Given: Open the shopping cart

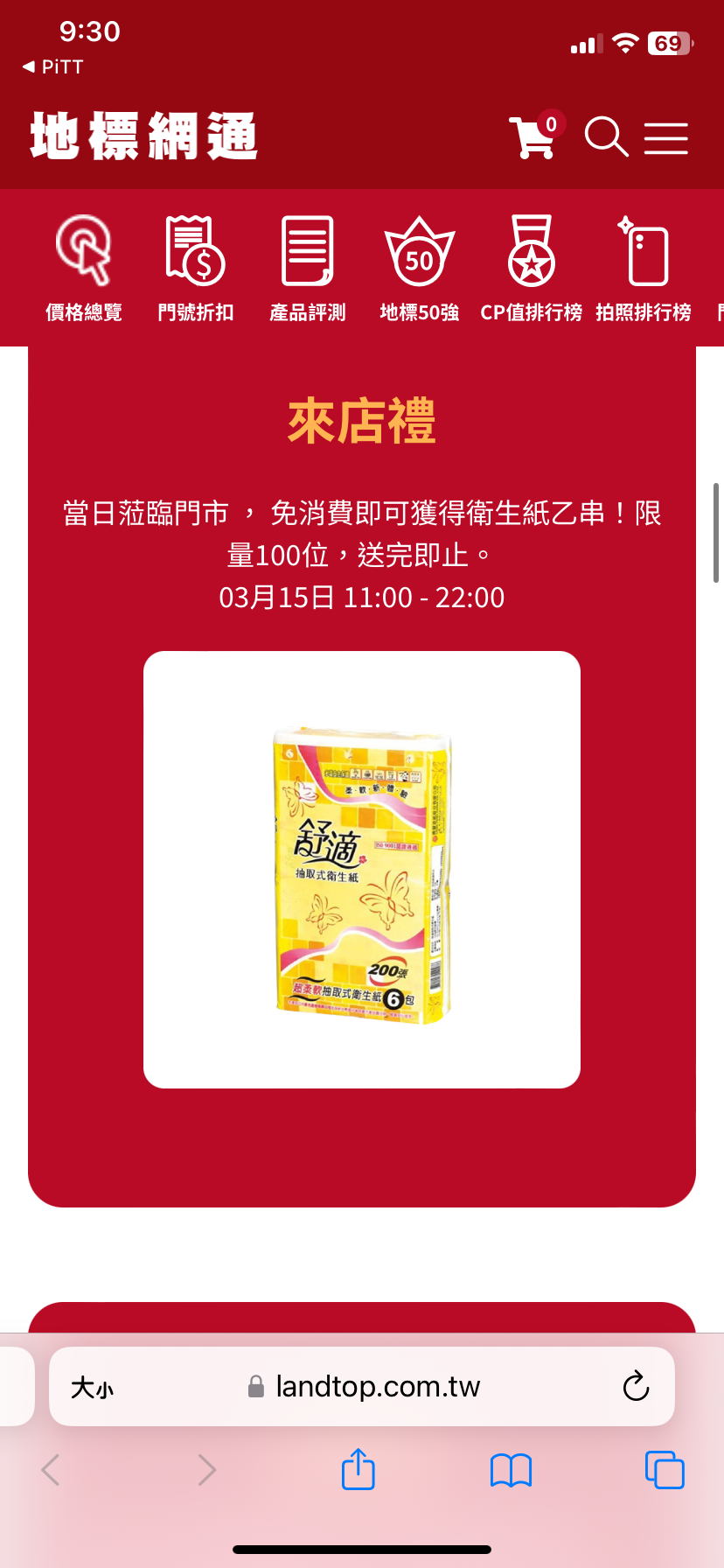Looking at the screenshot, I should coord(533,137).
